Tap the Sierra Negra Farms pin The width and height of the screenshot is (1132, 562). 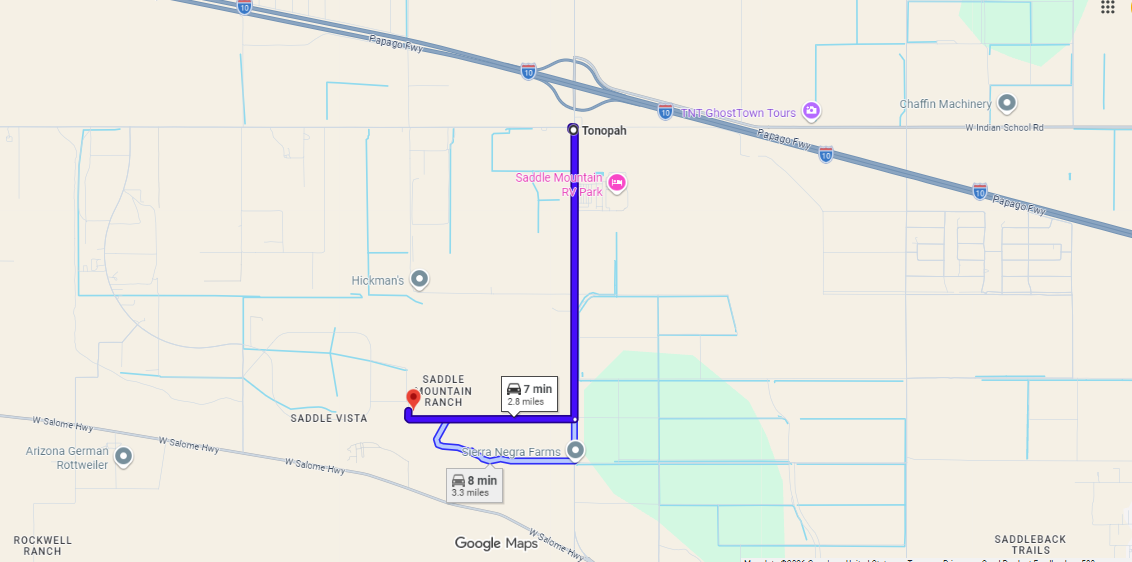point(575,451)
